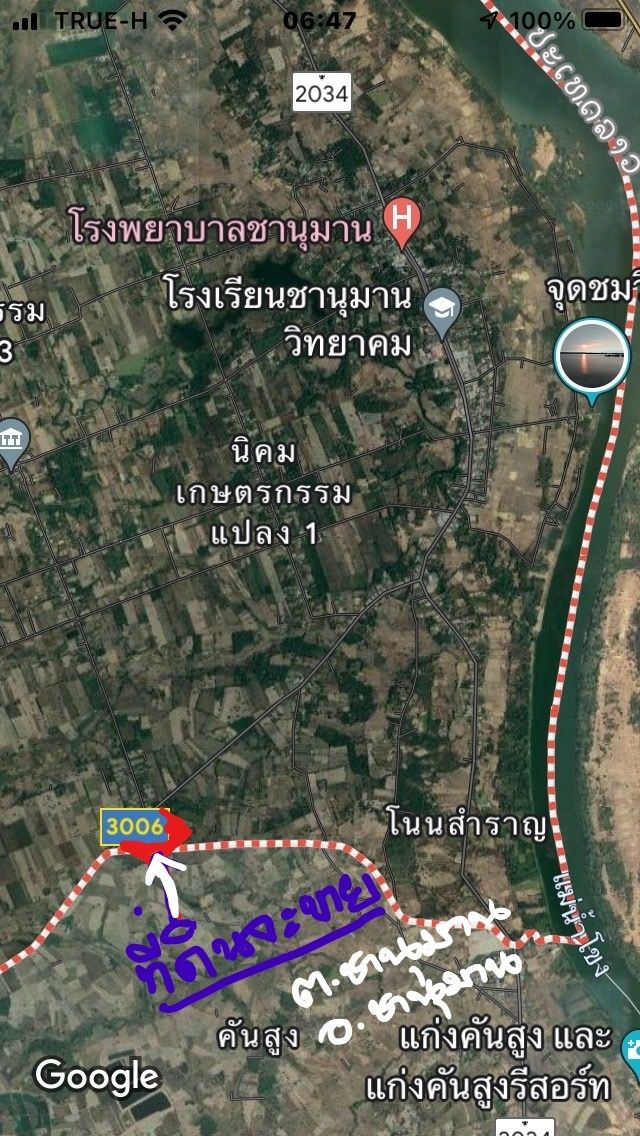Tap the museum pin at the left edge
This screenshot has width=640, height=1136.
pyautogui.click(x=12, y=441)
